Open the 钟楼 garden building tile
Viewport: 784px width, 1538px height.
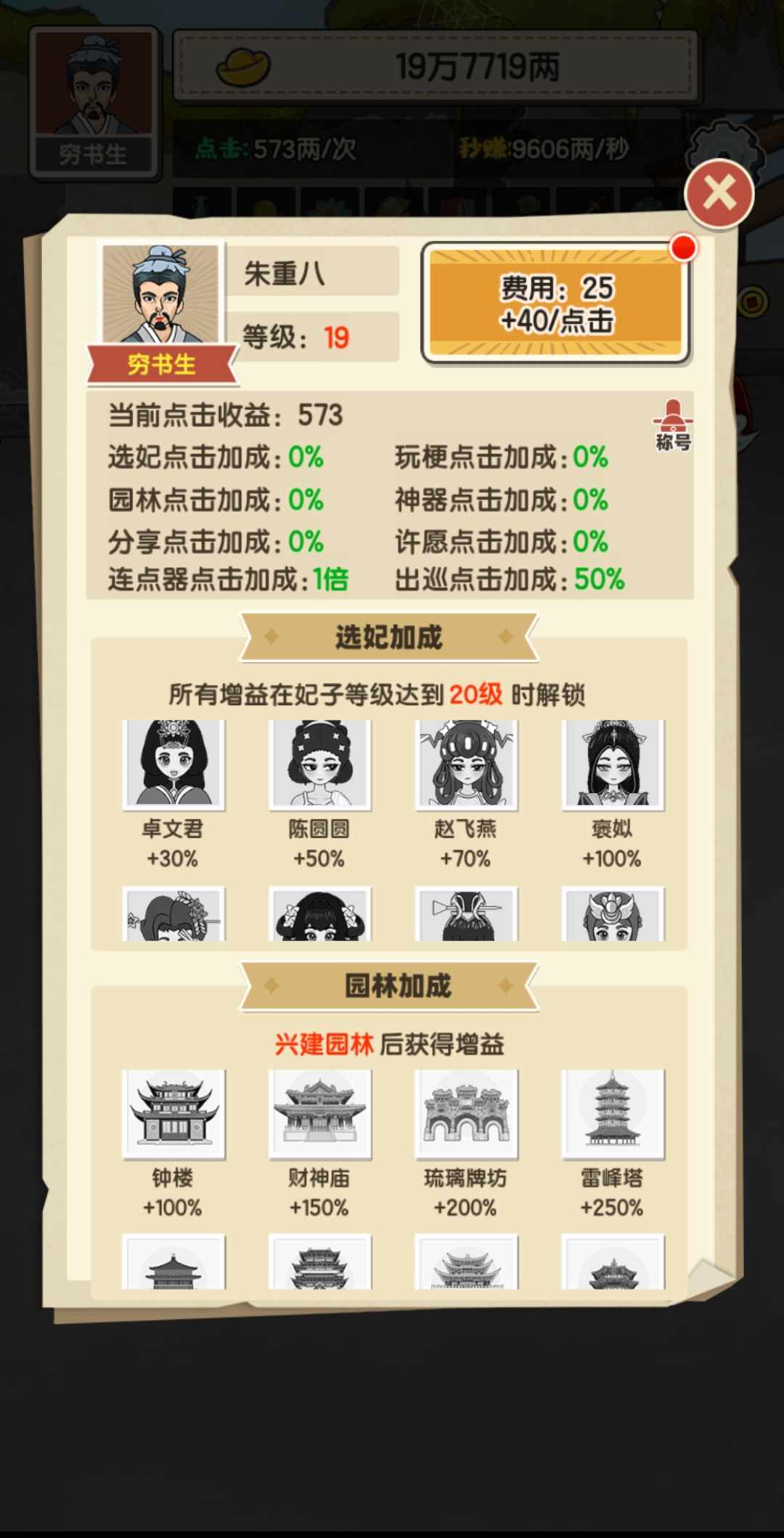(x=173, y=1114)
